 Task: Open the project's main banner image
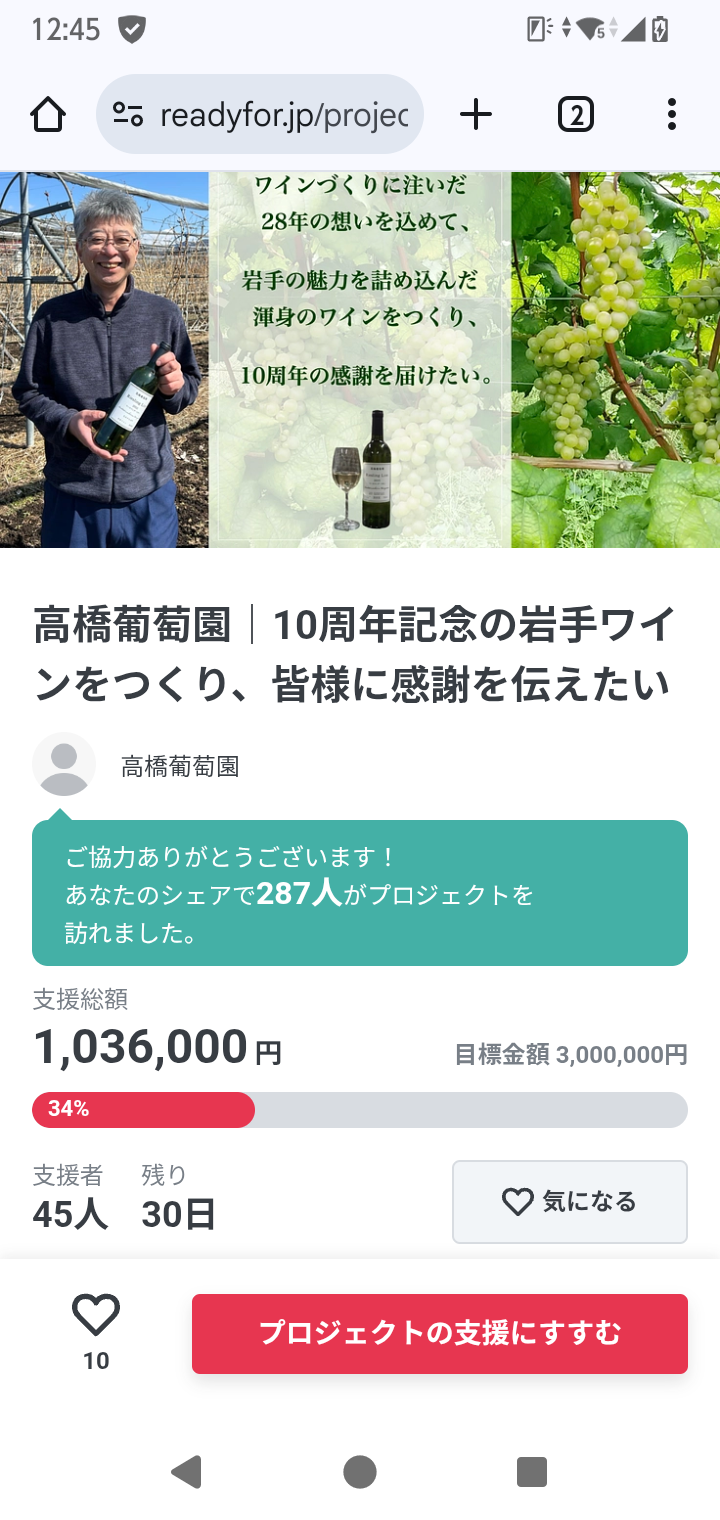pyautogui.click(x=360, y=360)
